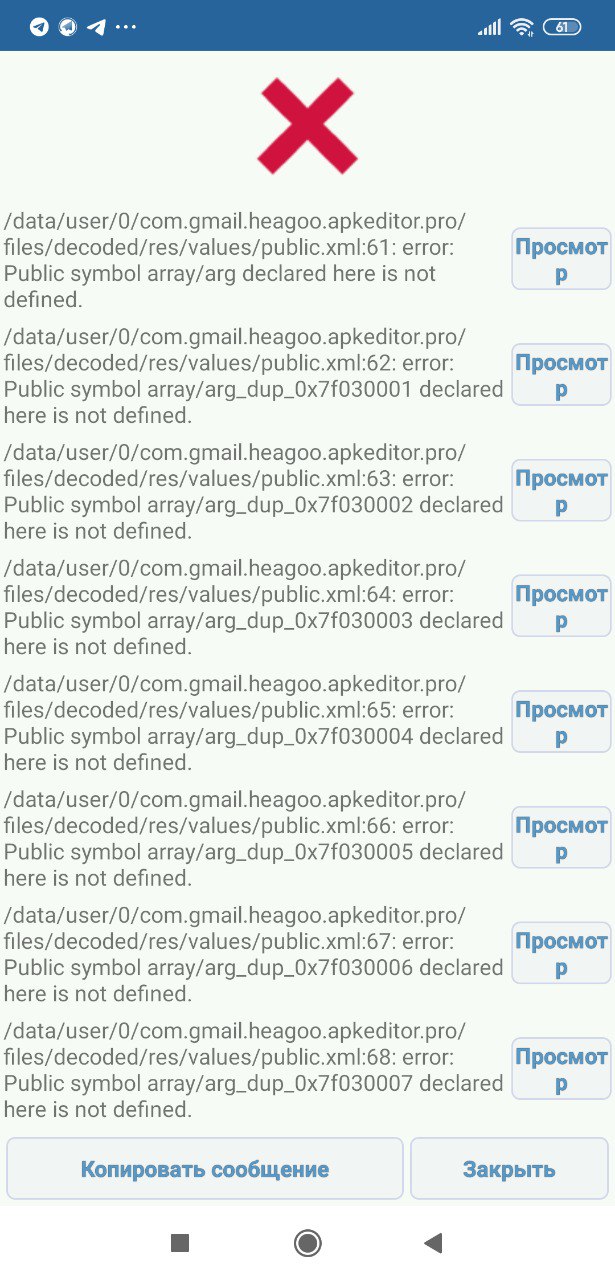Close the error dialog with Закрыть
Viewport: 615px width, 1280px height.
click(x=509, y=1169)
